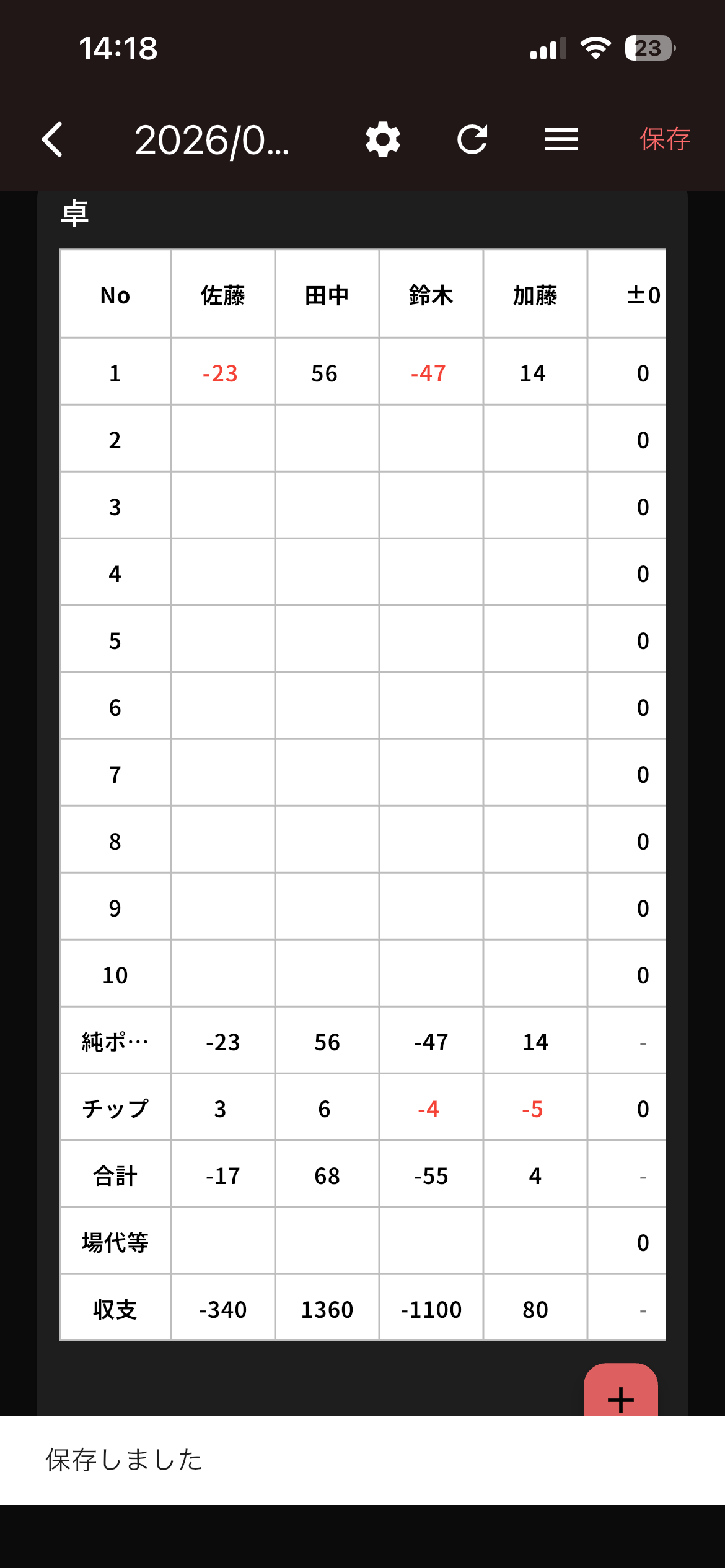Edit 佐藤's score in game 1

[223, 372]
